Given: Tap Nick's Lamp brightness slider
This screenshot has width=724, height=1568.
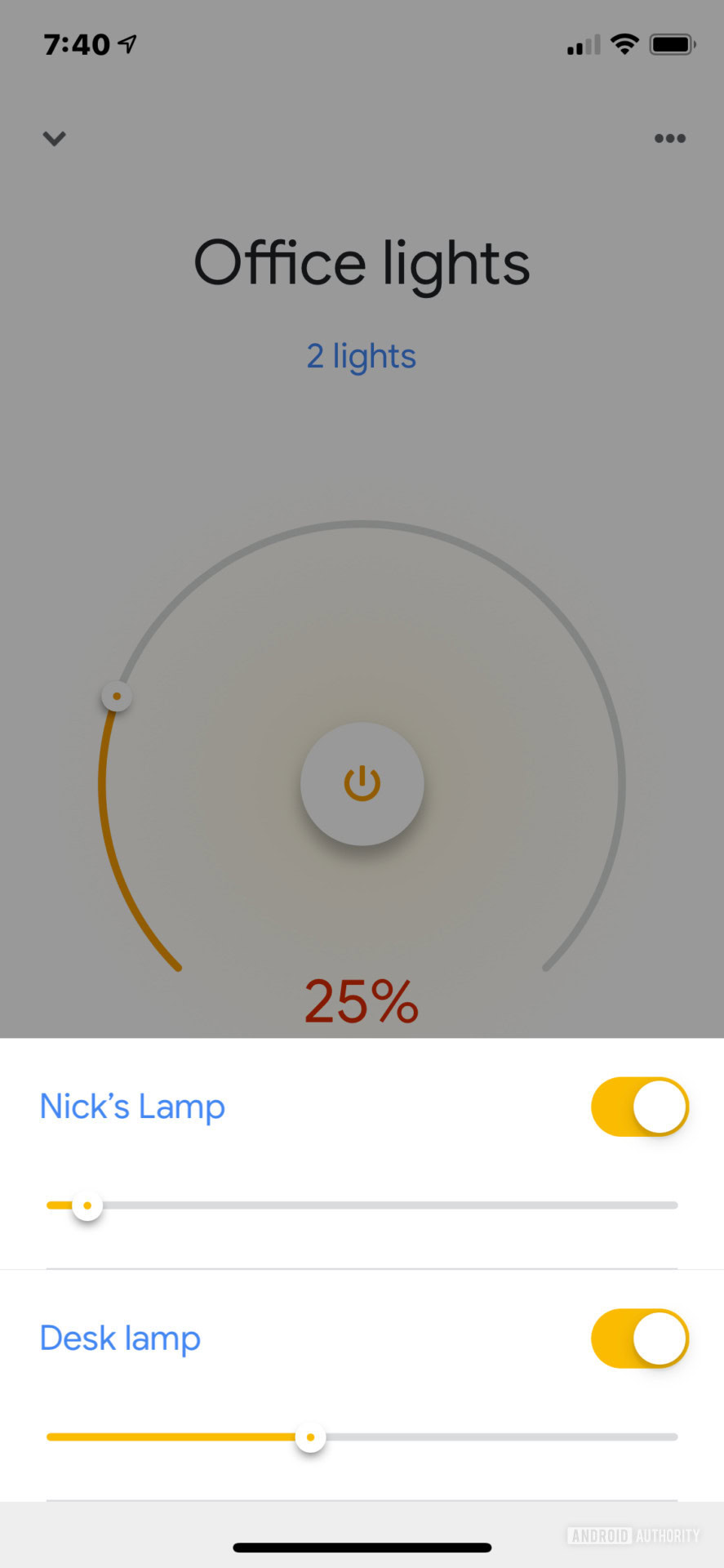Looking at the screenshot, I should [x=87, y=1205].
